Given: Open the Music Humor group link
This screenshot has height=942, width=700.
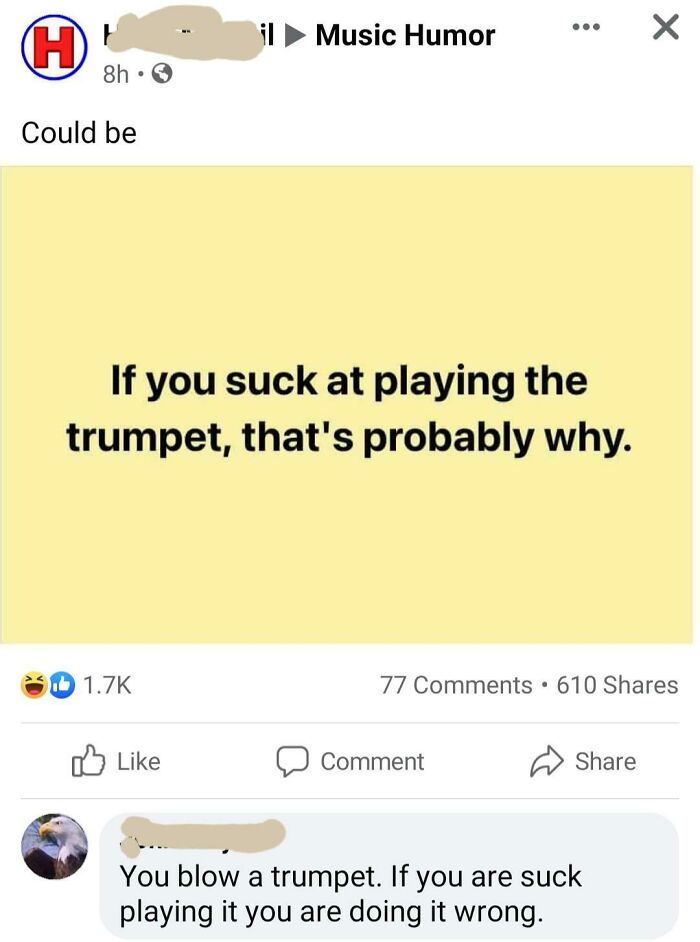Looking at the screenshot, I should (x=405, y=36).
